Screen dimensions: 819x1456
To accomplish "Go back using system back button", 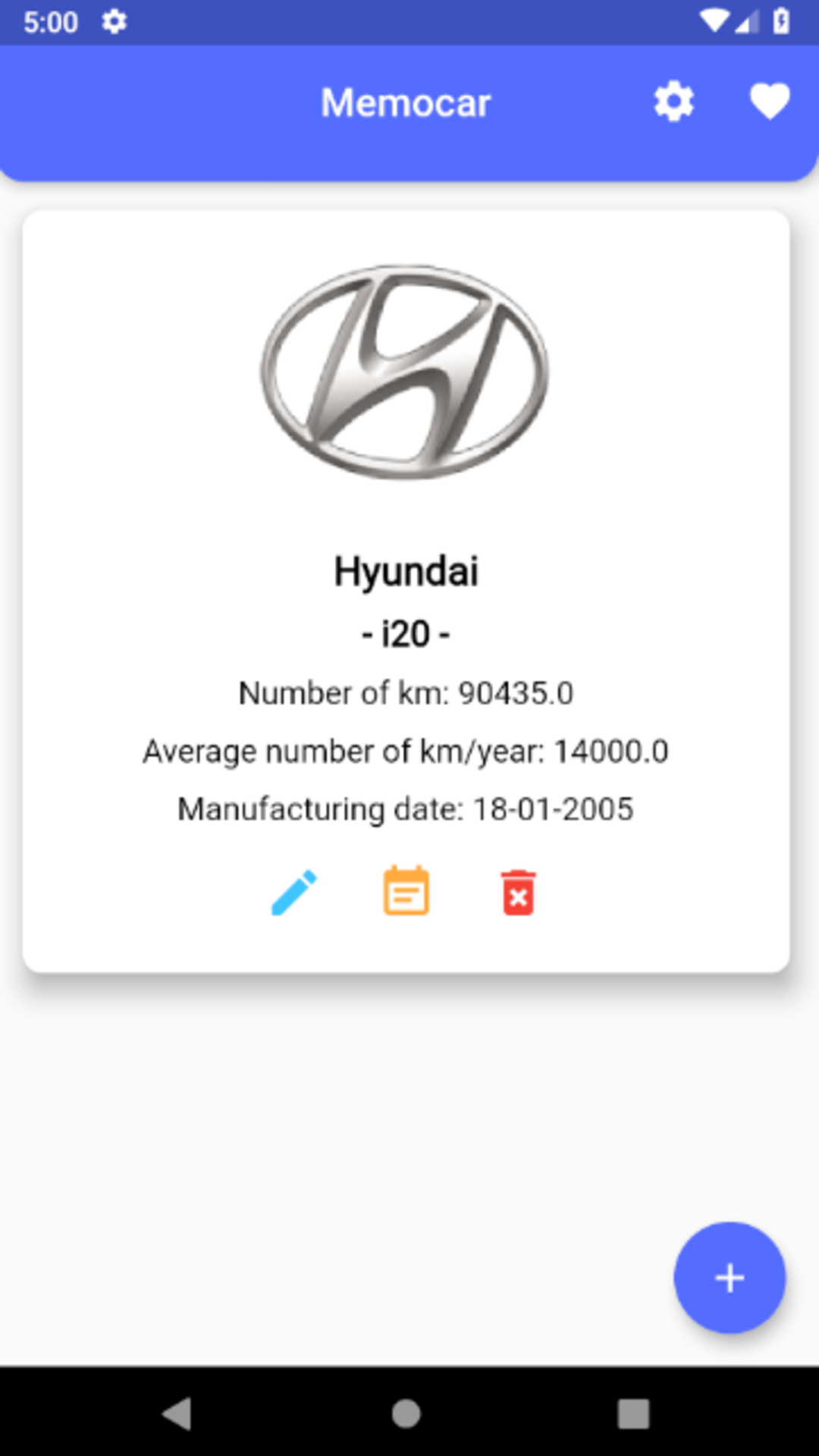I will point(177,1414).
